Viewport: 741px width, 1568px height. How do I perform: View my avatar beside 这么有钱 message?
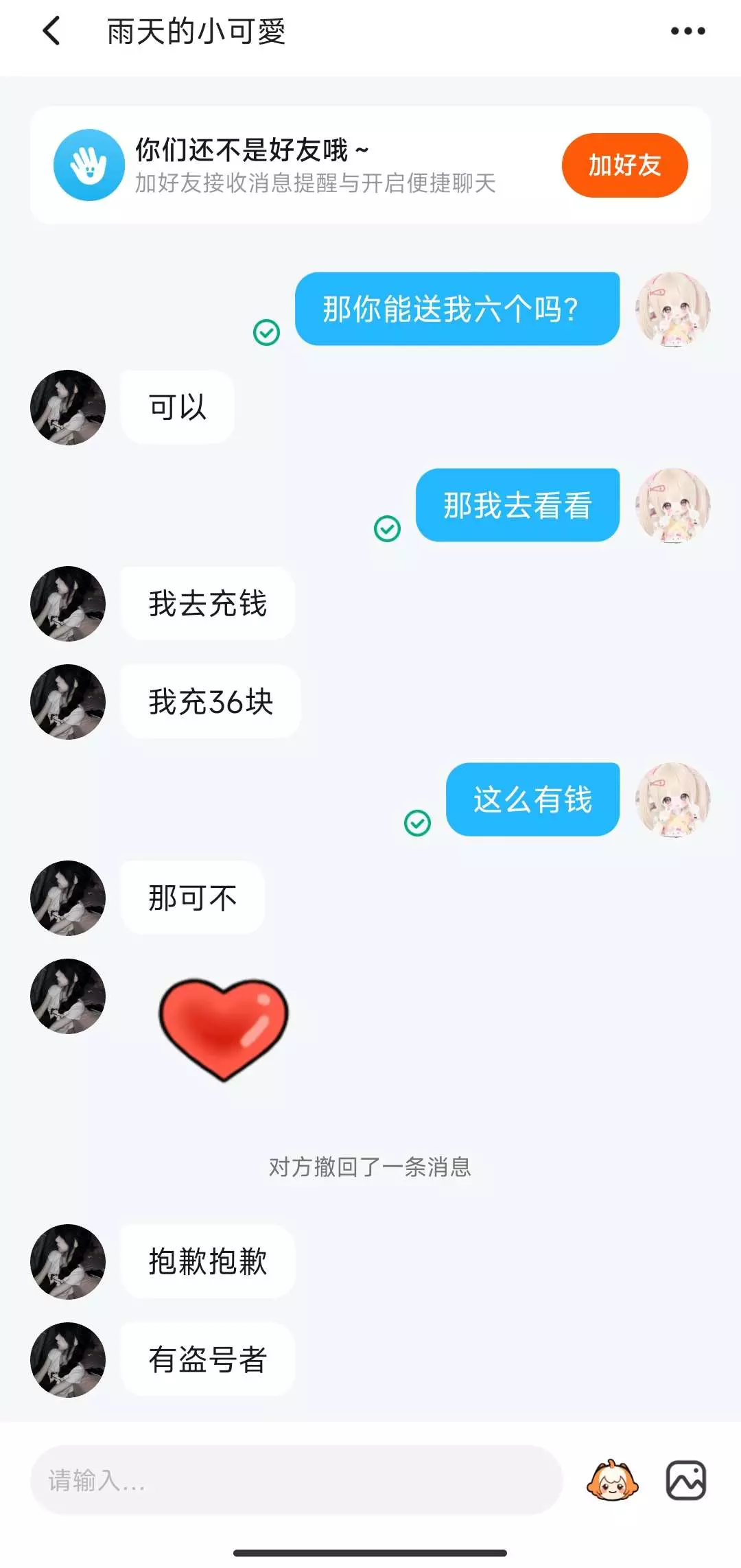[672, 800]
